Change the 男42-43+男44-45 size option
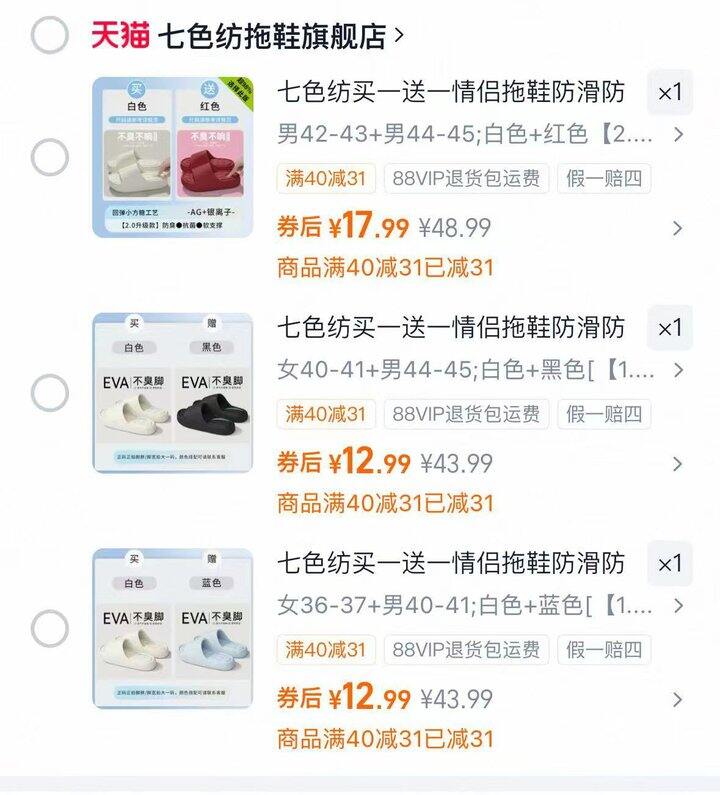 coord(480,134)
